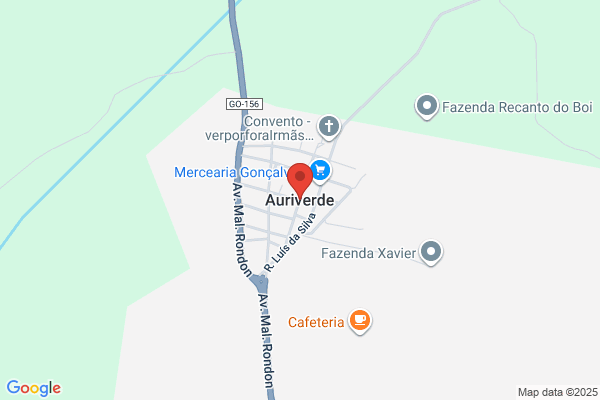Open the Mercearia Gonçalves shopping cart marker

pyautogui.click(x=320, y=171)
